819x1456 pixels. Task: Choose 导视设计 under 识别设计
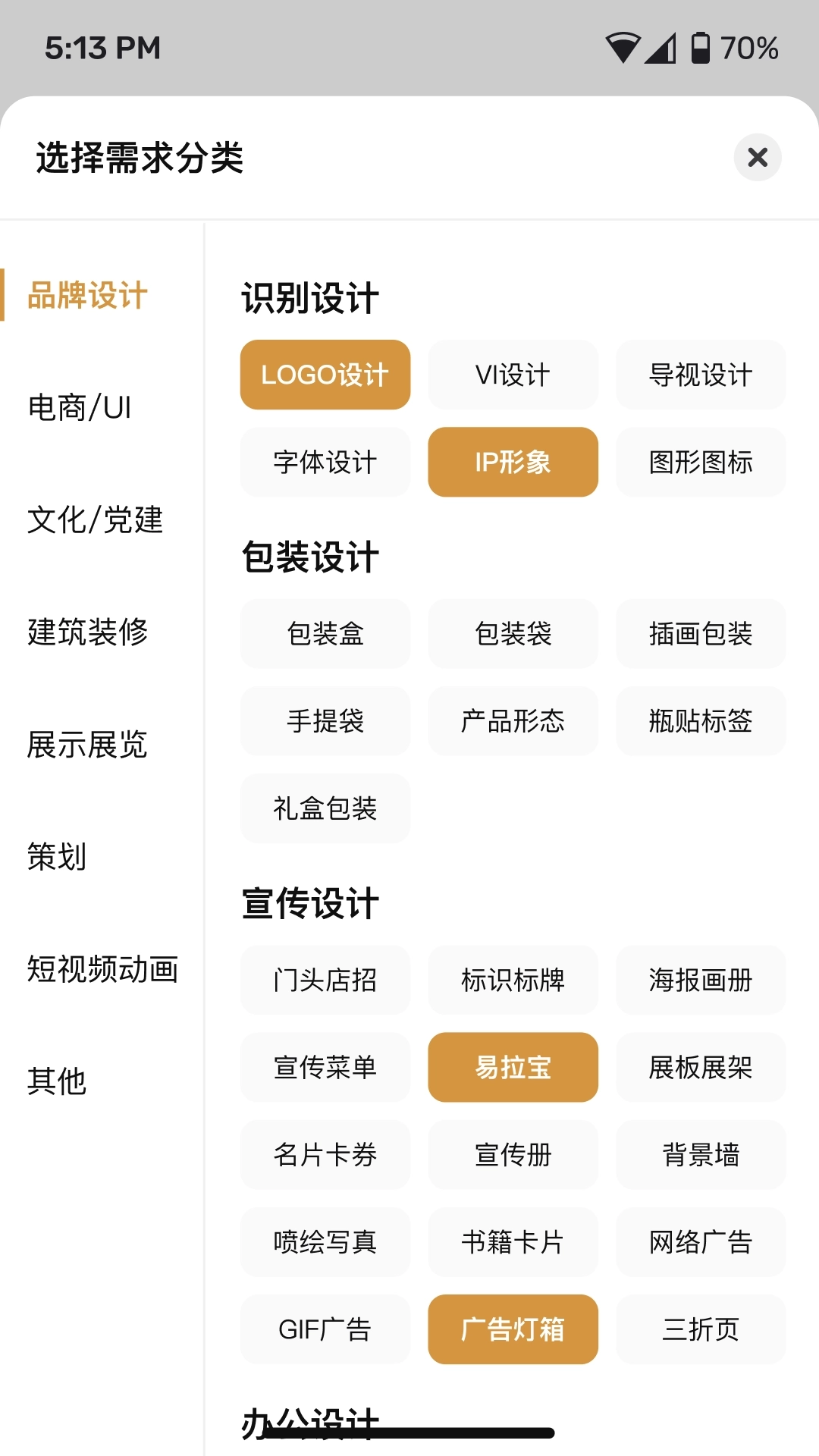coord(700,375)
